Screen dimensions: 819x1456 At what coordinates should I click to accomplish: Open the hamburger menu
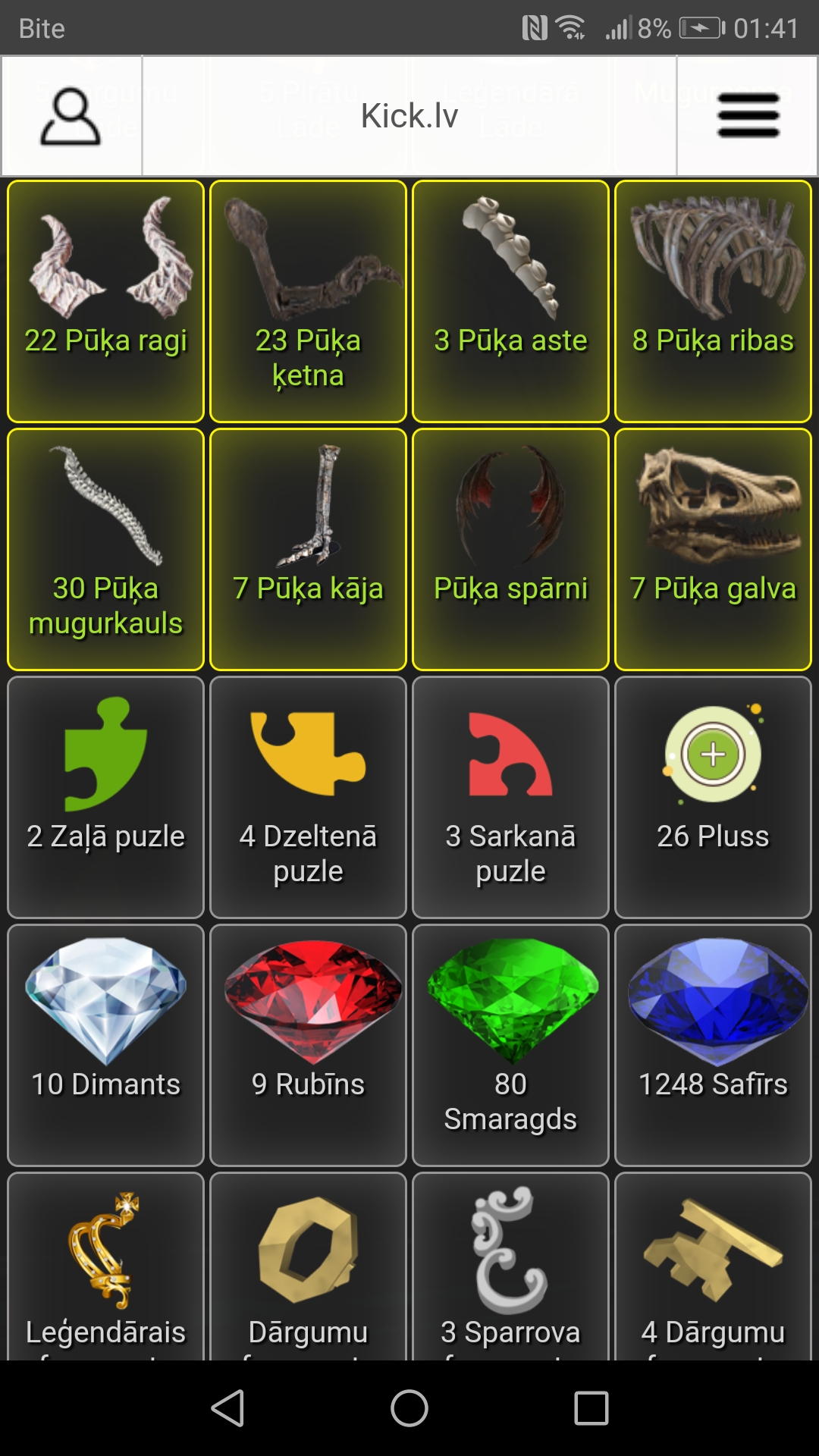coord(748,116)
